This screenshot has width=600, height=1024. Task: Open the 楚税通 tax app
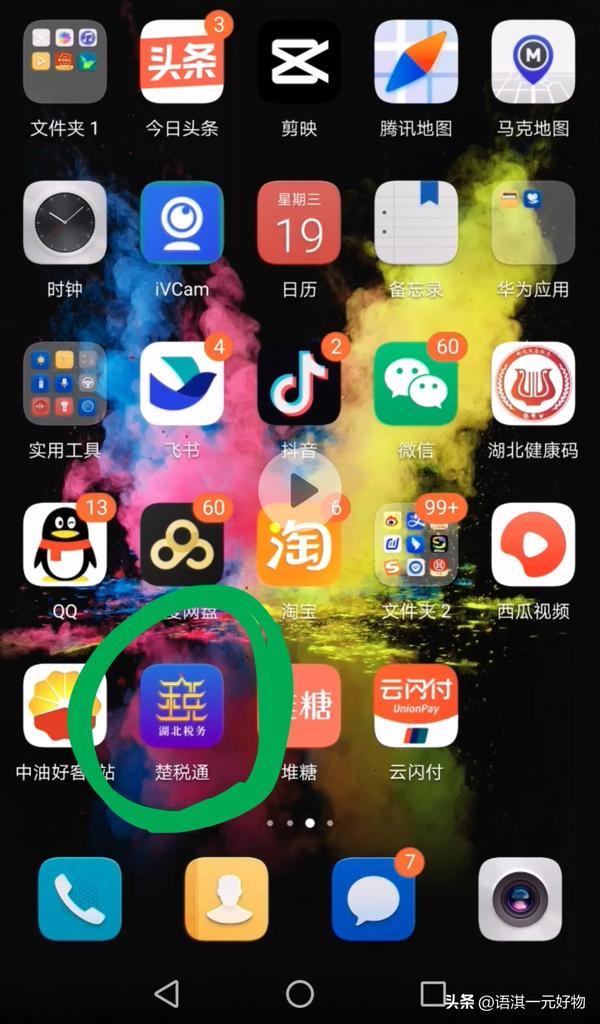(x=182, y=706)
